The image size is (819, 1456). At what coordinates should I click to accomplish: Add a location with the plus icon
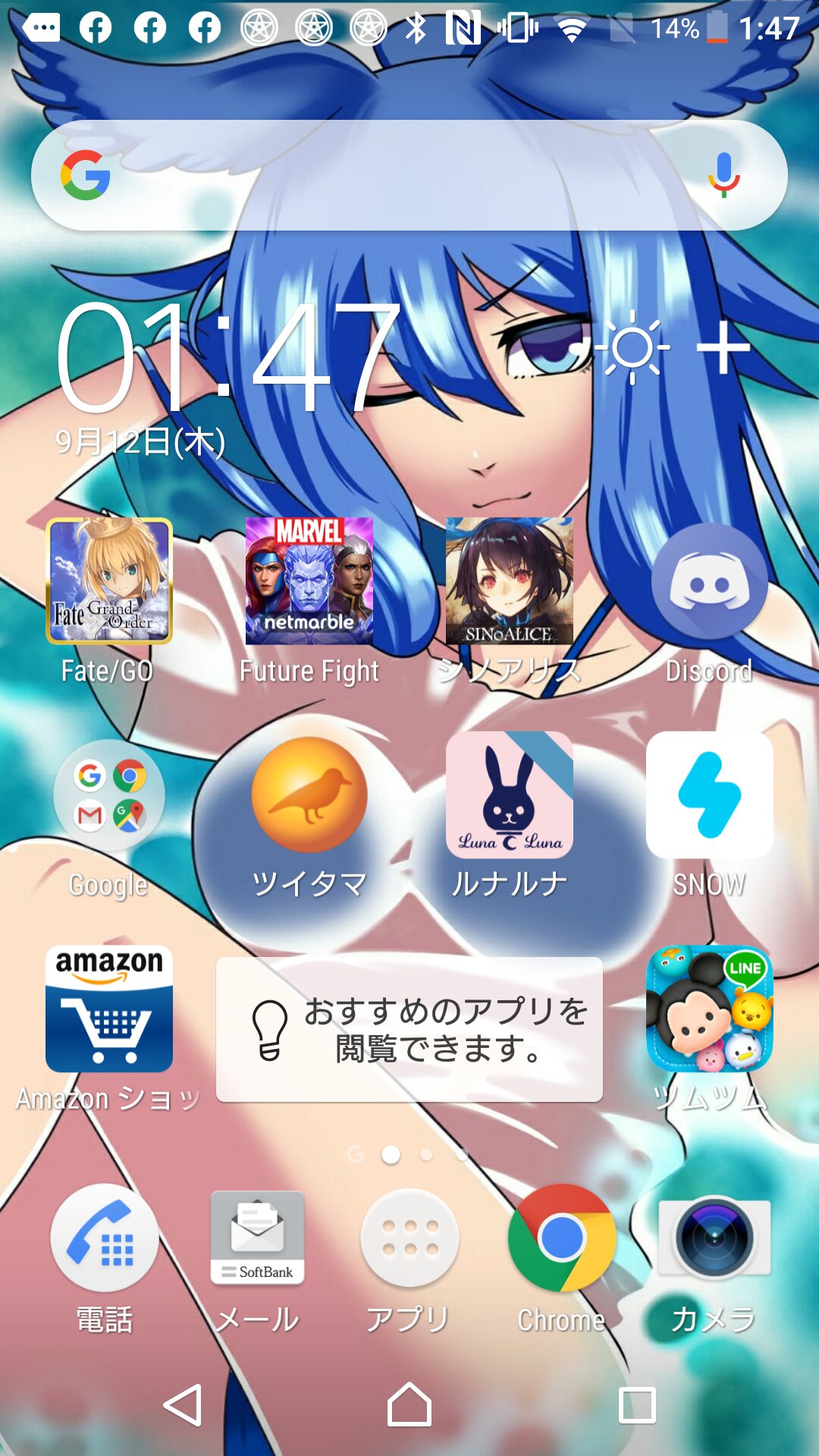click(x=723, y=347)
